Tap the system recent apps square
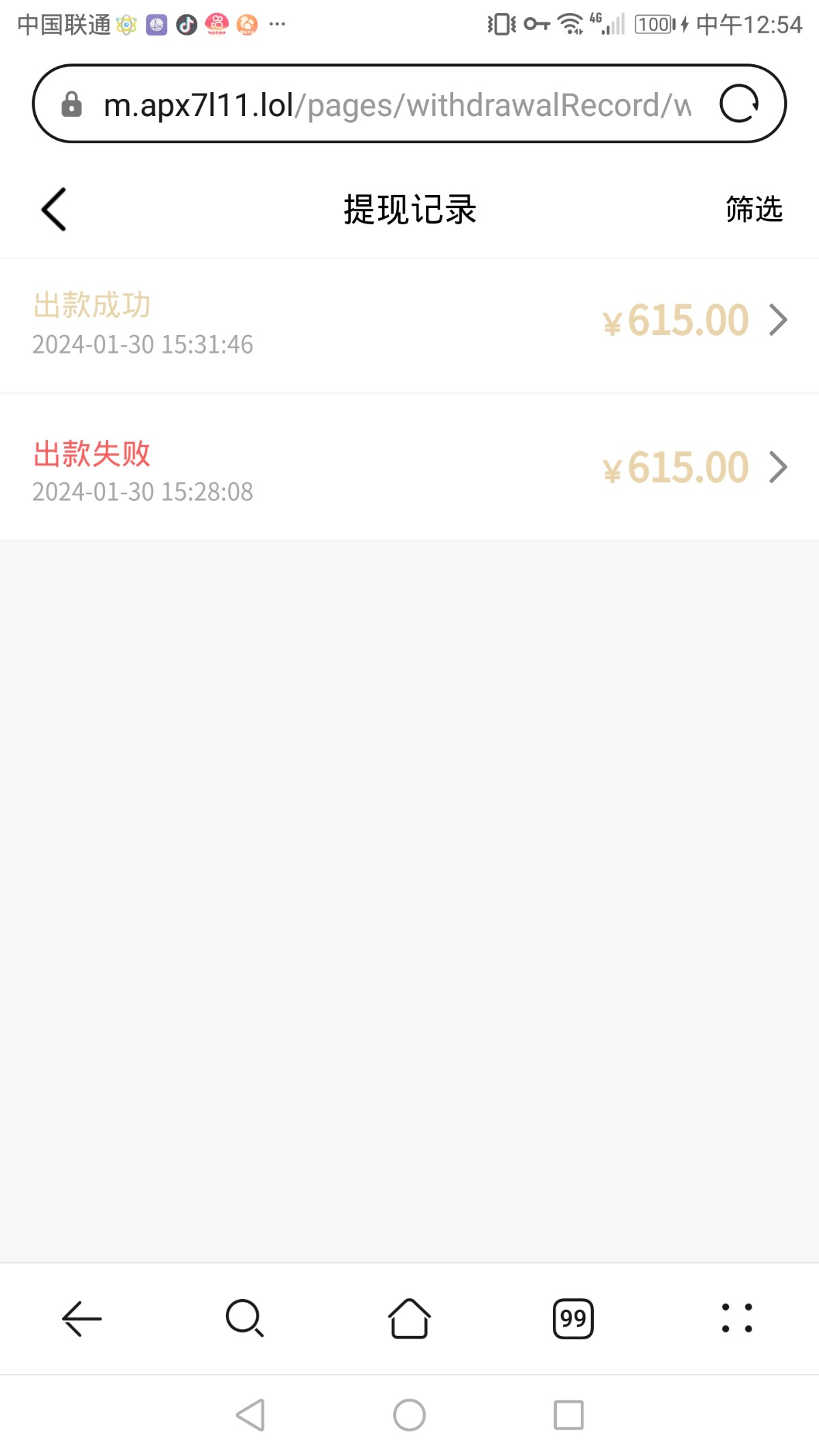This screenshot has width=819, height=1456. pyautogui.click(x=569, y=1415)
